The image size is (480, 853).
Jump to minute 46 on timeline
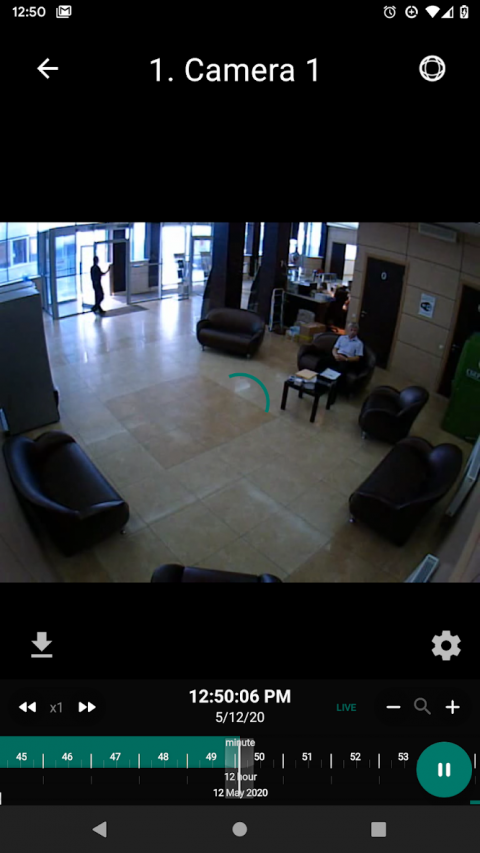67,757
